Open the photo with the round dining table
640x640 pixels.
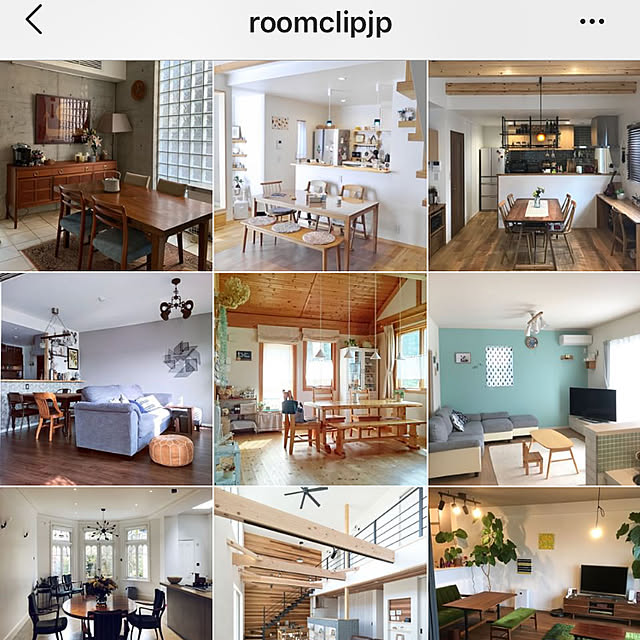(106, 564)
